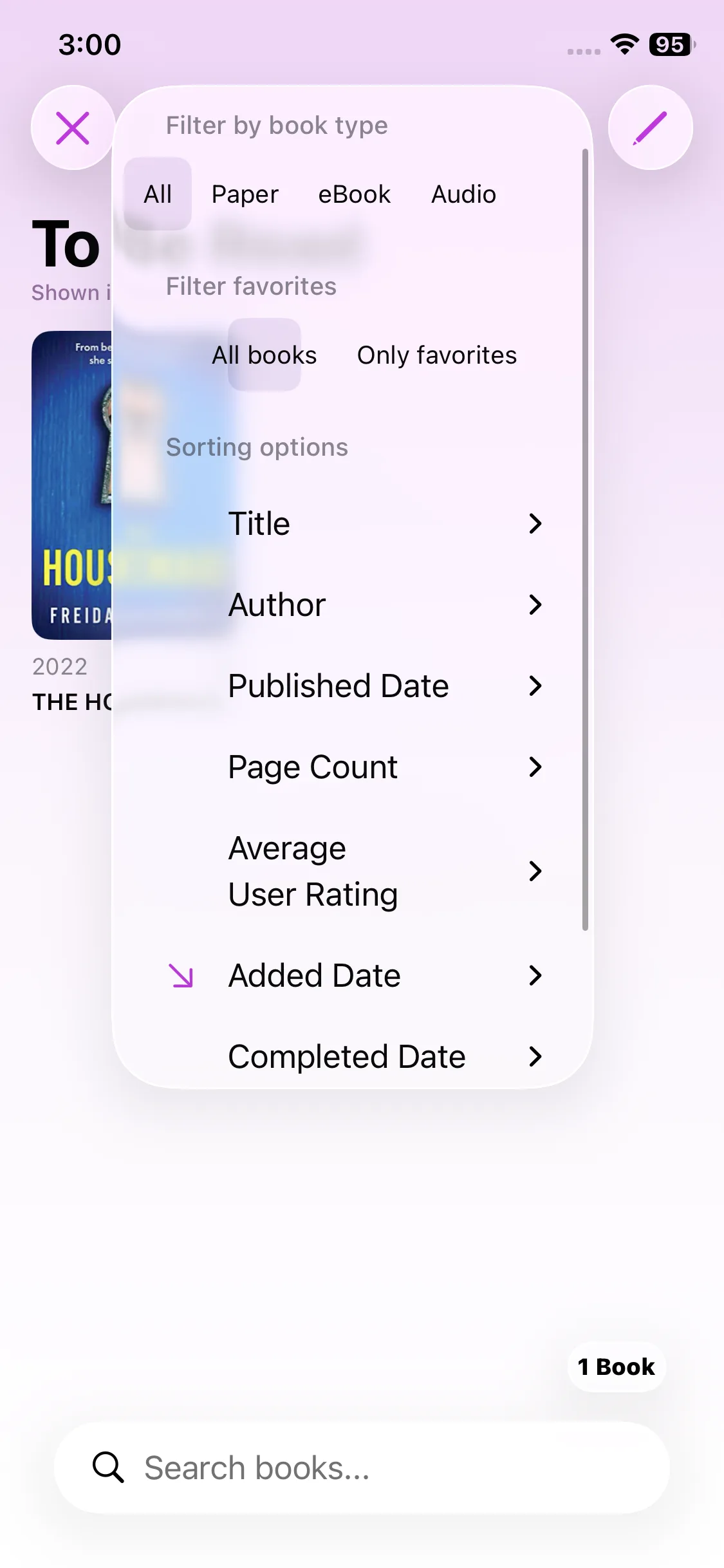Sort by Average User Rating
724x1568 pixels.
[x=385, y=872]
